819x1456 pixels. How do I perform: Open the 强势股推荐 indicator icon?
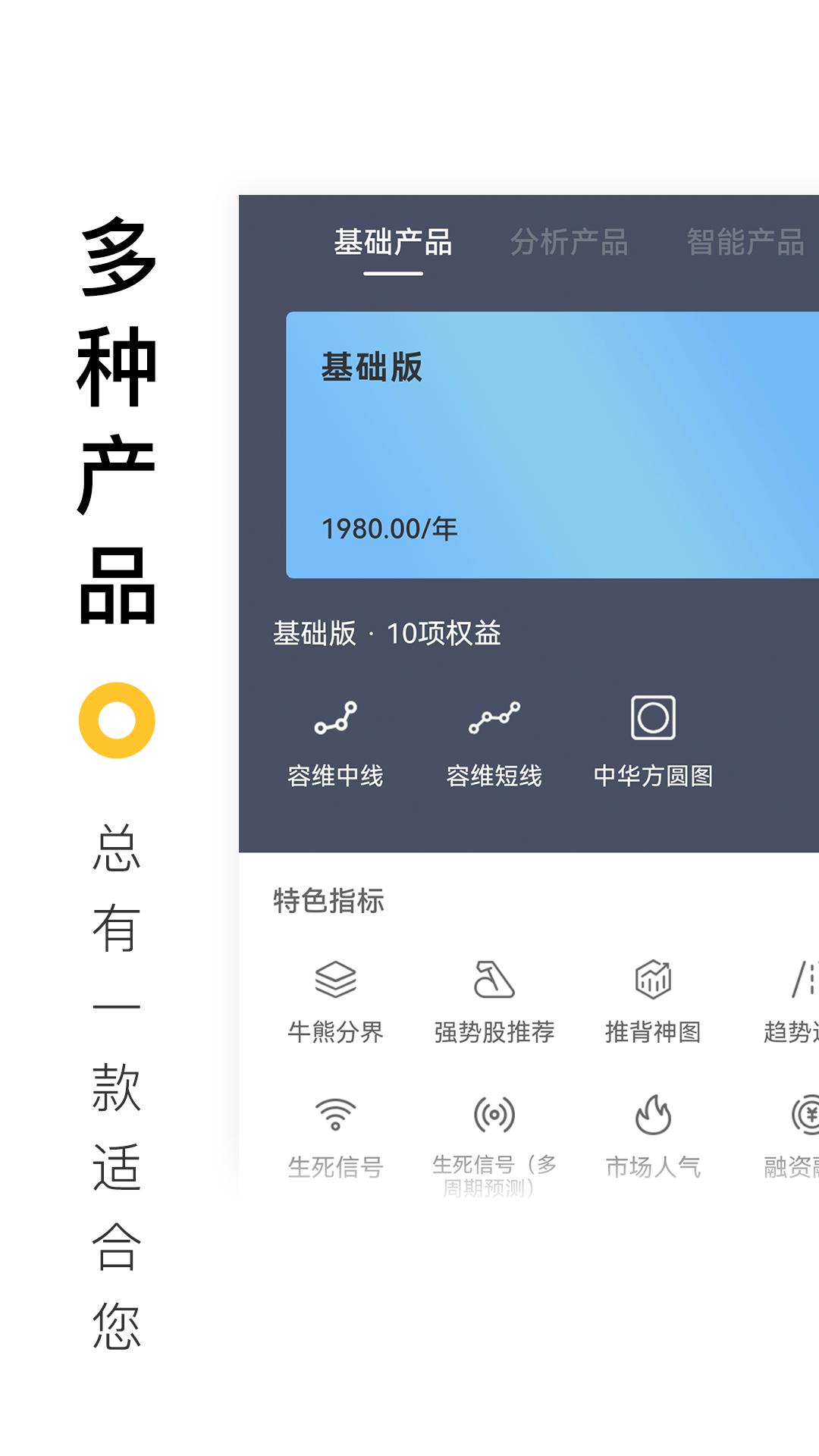click(494, 980)
